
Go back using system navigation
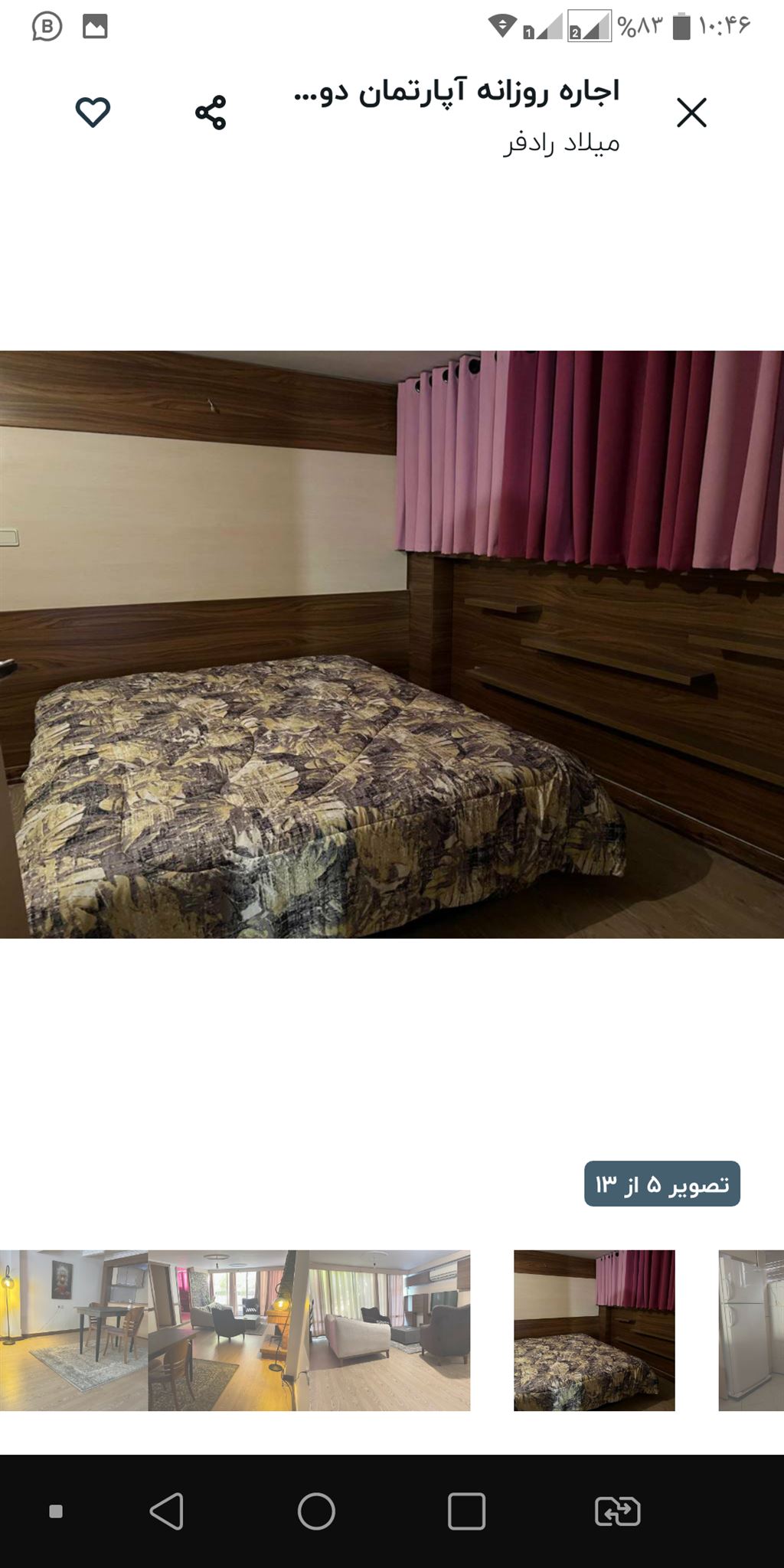tap(166, 1511)
